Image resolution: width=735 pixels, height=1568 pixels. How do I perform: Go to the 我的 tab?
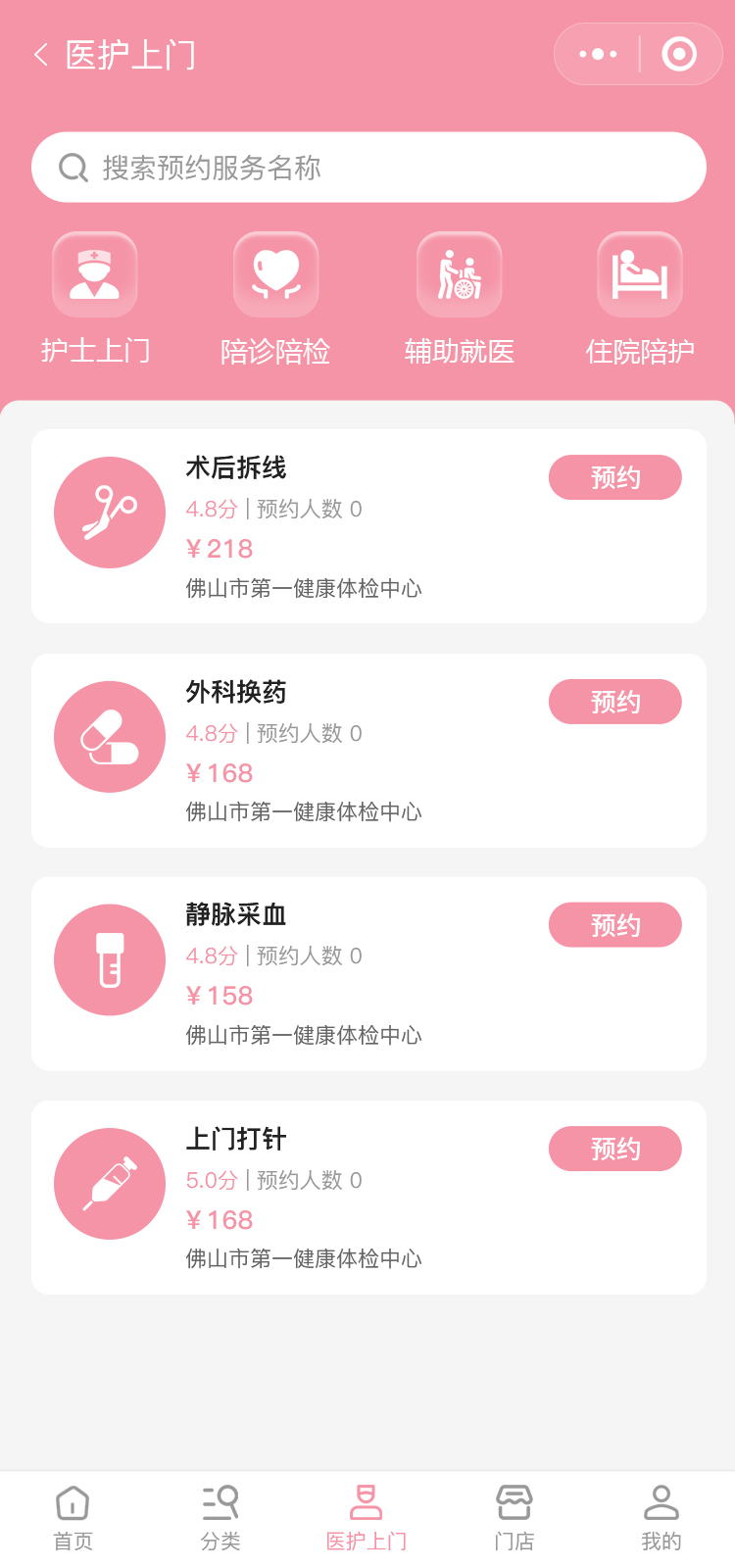pos(661,1519)
